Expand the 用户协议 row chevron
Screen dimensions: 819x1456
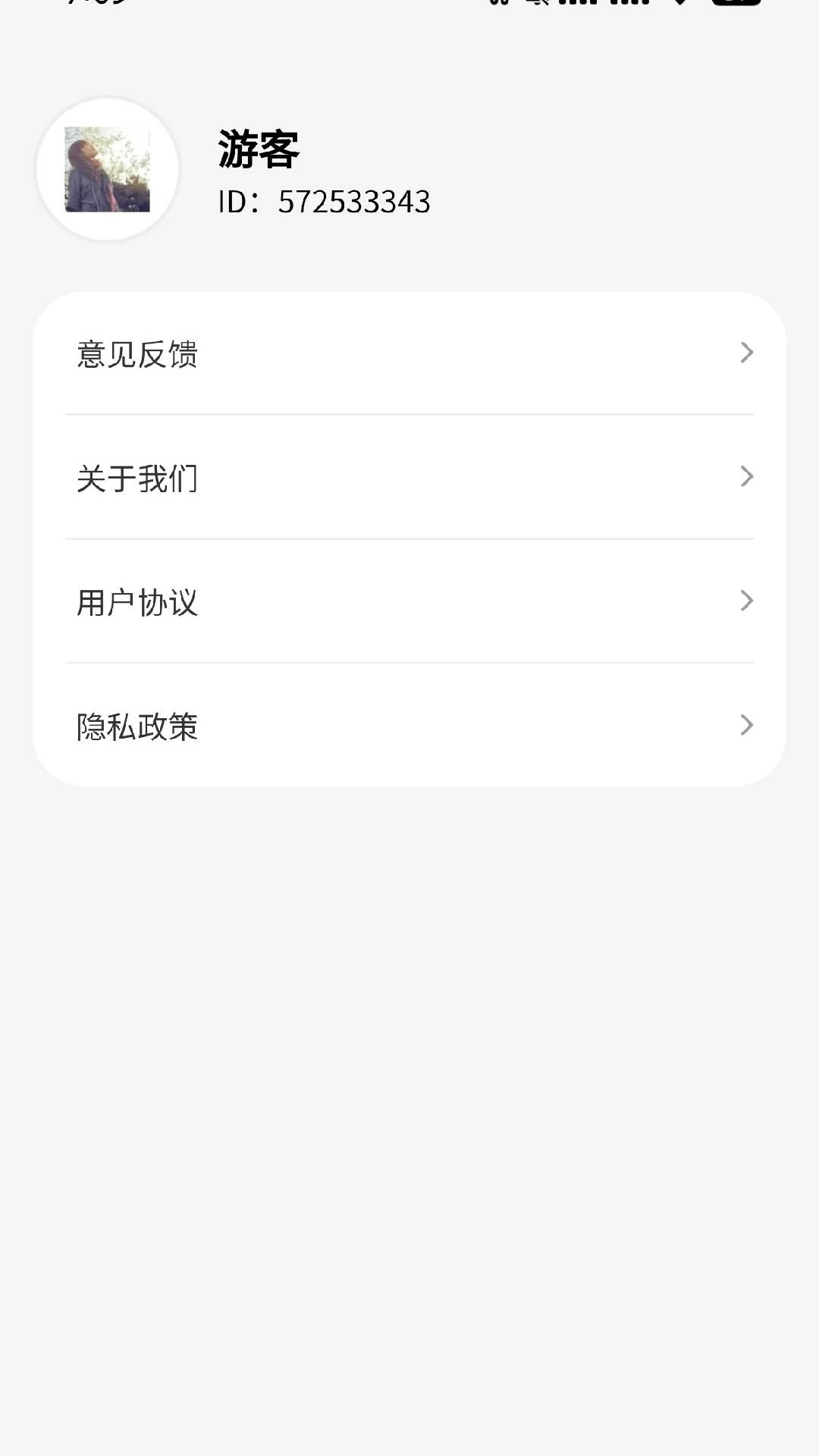[748, 601]
